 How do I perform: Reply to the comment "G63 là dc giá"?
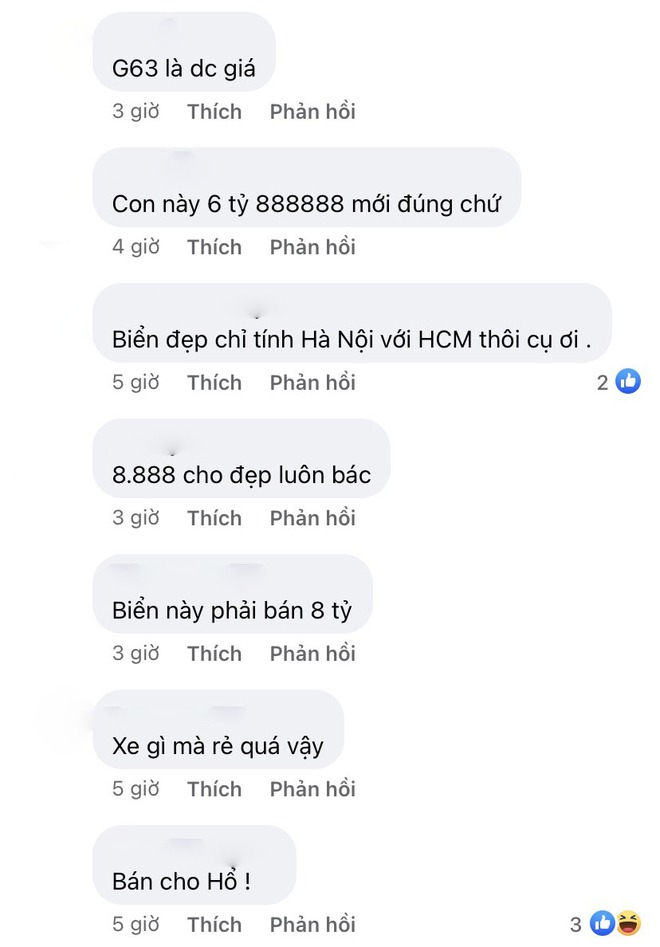pyautogui.click(x=312, y=112)
